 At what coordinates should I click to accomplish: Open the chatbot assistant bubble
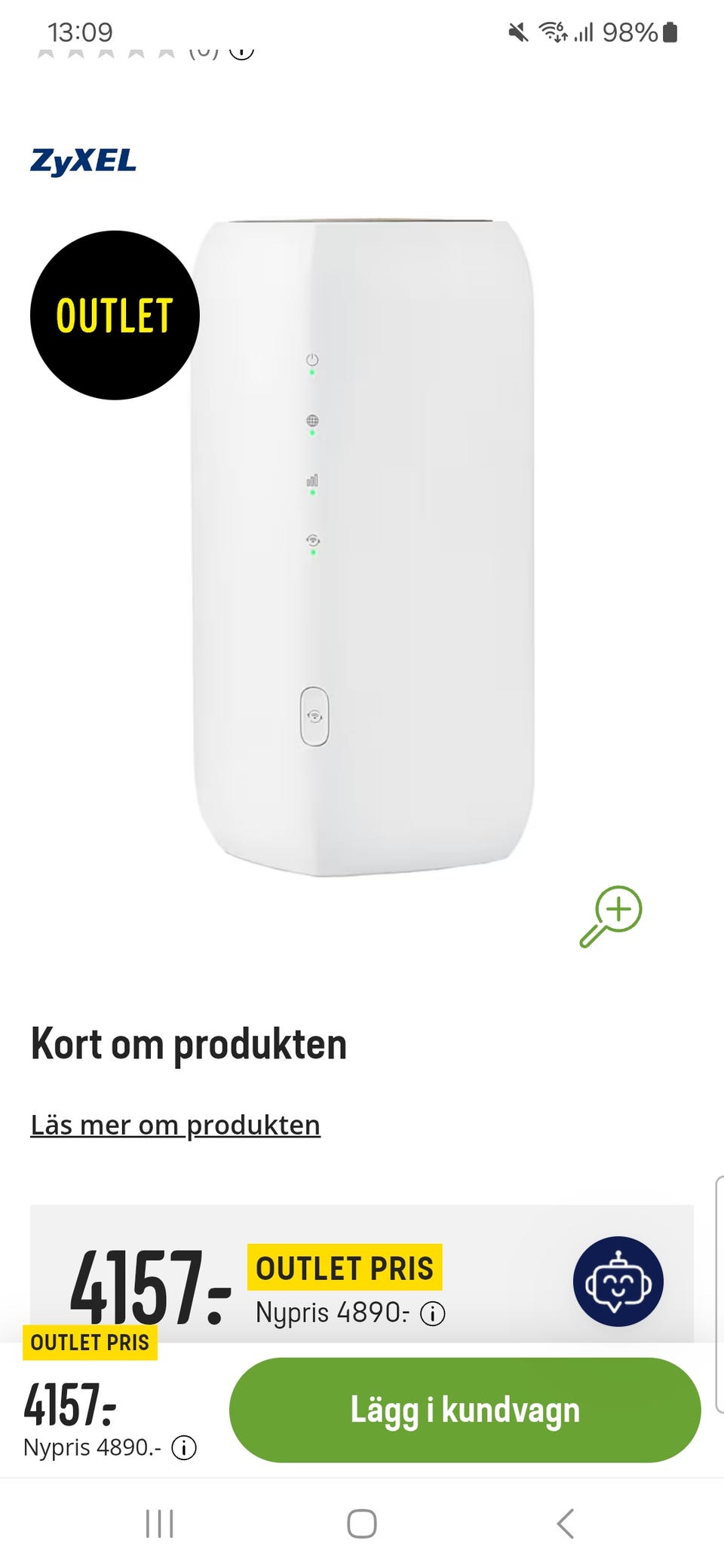point(618,1282)
